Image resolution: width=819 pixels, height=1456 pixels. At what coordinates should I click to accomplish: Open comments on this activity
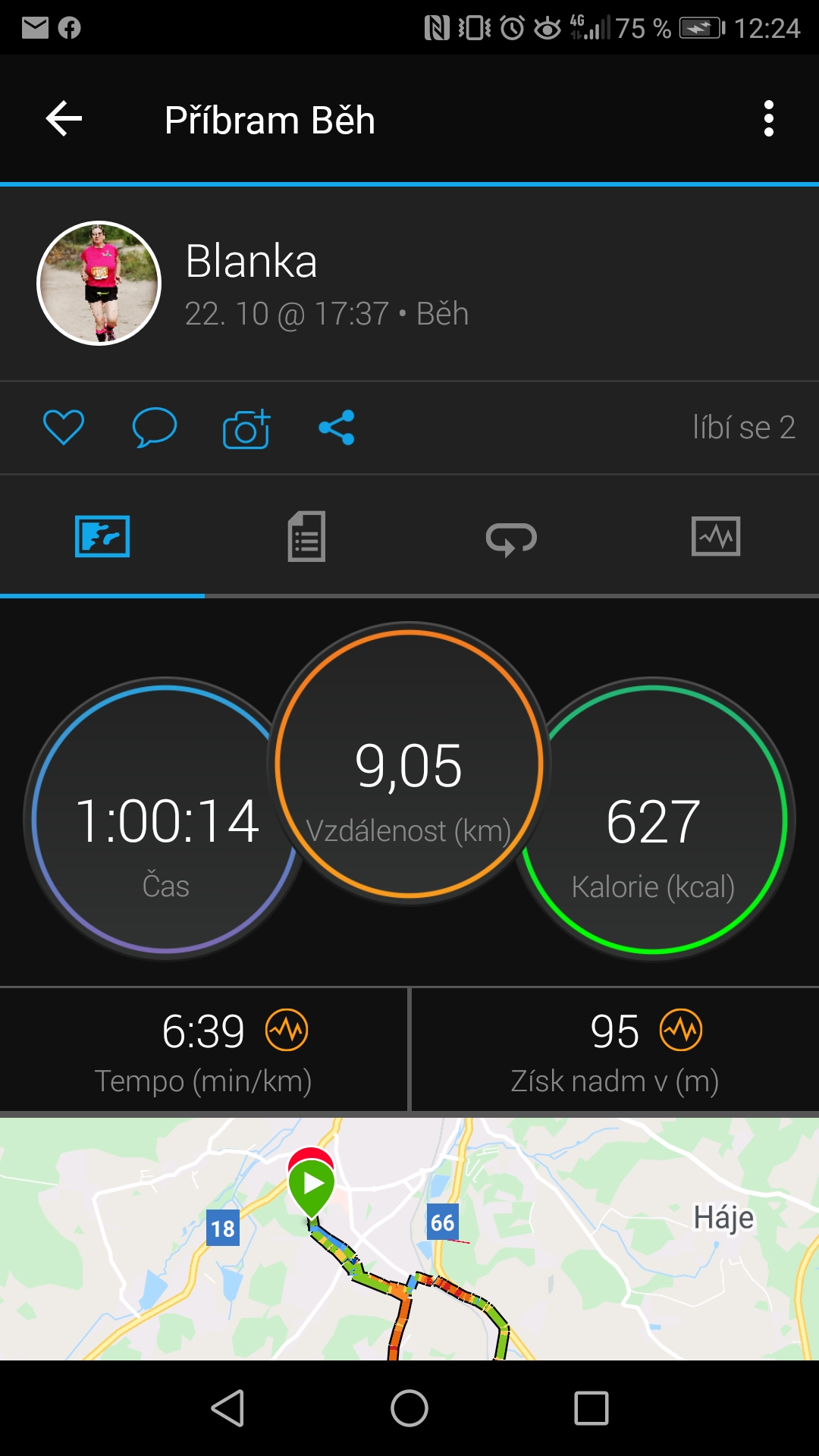coord(154,428)
